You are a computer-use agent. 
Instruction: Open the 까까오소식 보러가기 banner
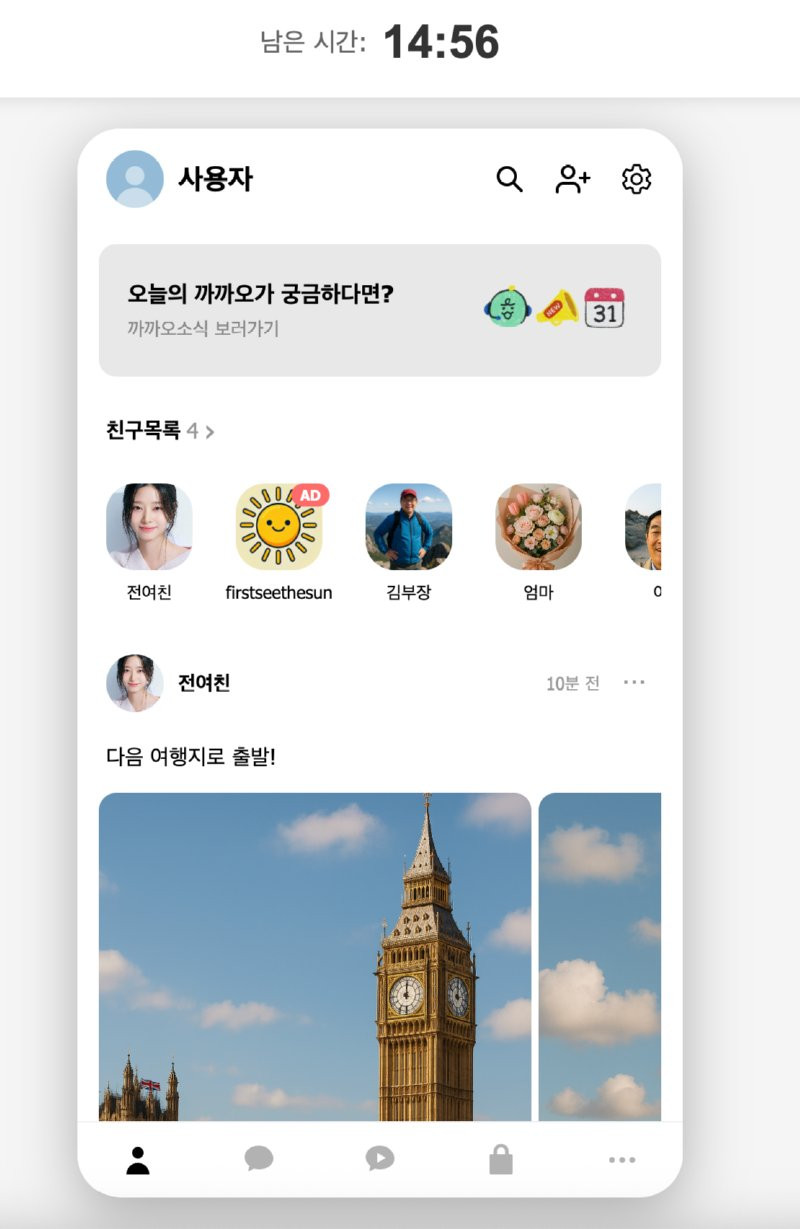[x=380, y=310]
